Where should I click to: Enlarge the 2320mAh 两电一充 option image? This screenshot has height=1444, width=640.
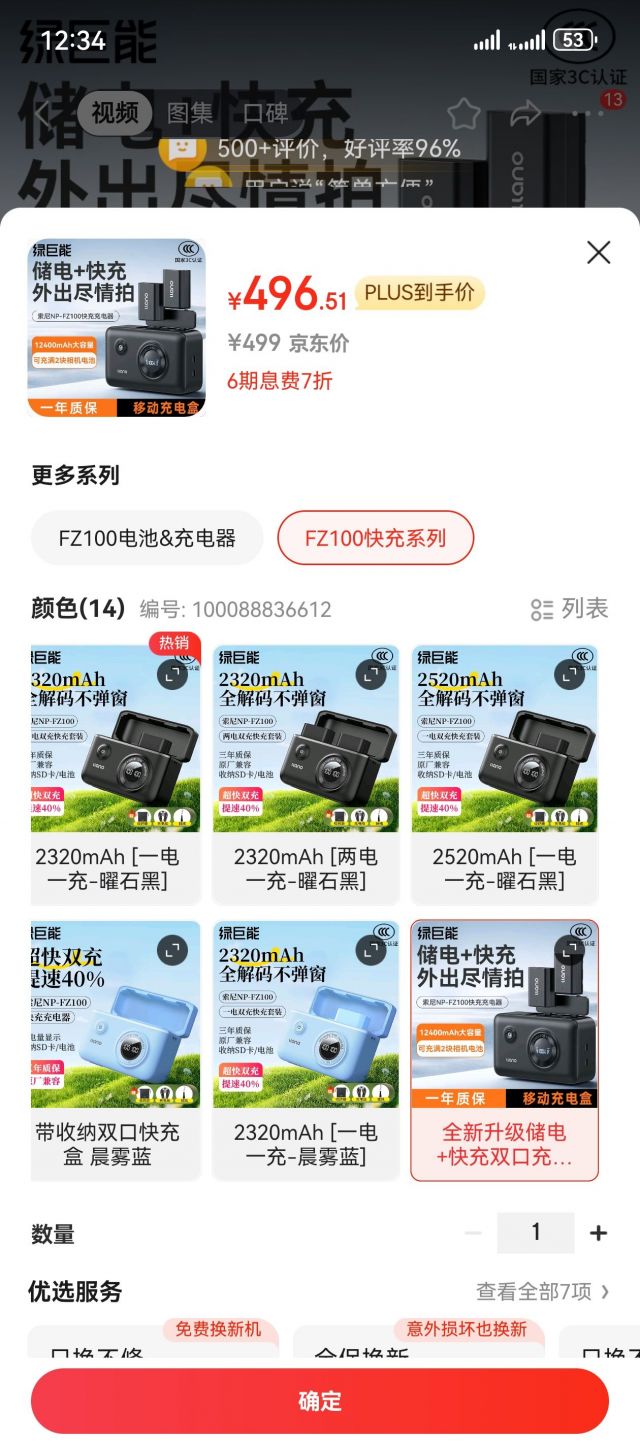coord(371,674)
